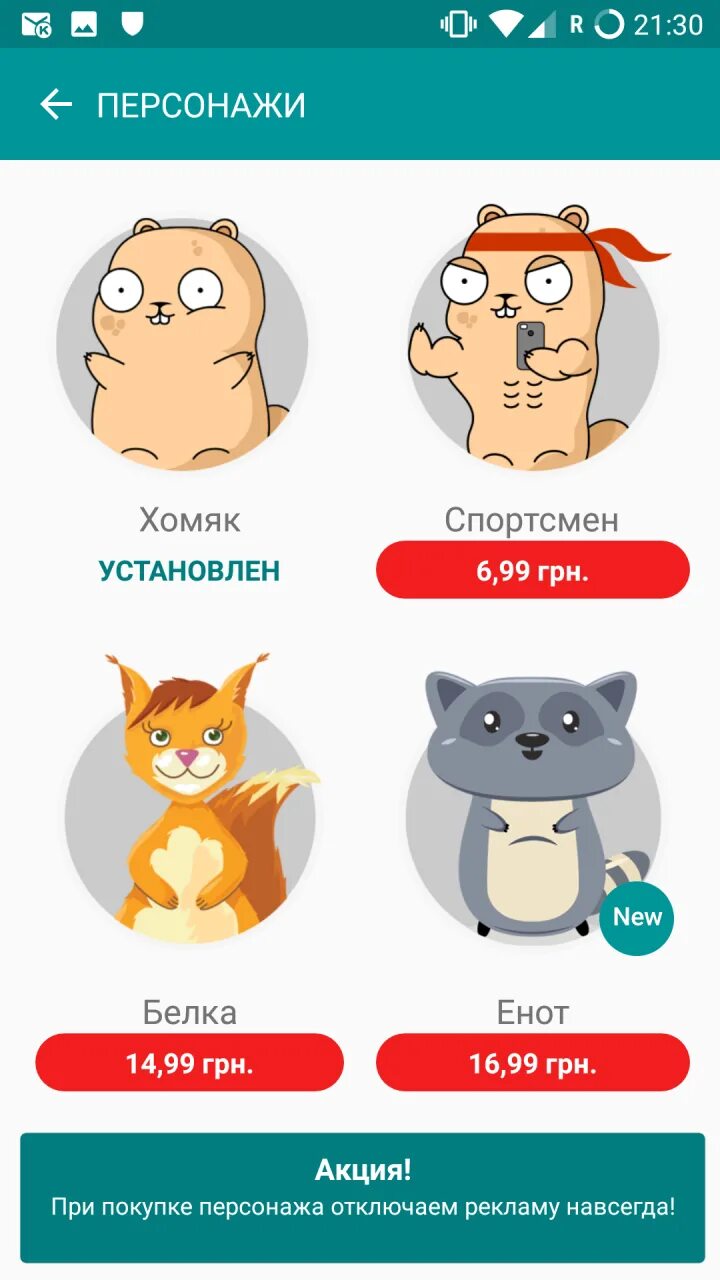Screen dimensions: 720x1280
Task: Open the Спортсмен character picture
Action: [535, 338]
